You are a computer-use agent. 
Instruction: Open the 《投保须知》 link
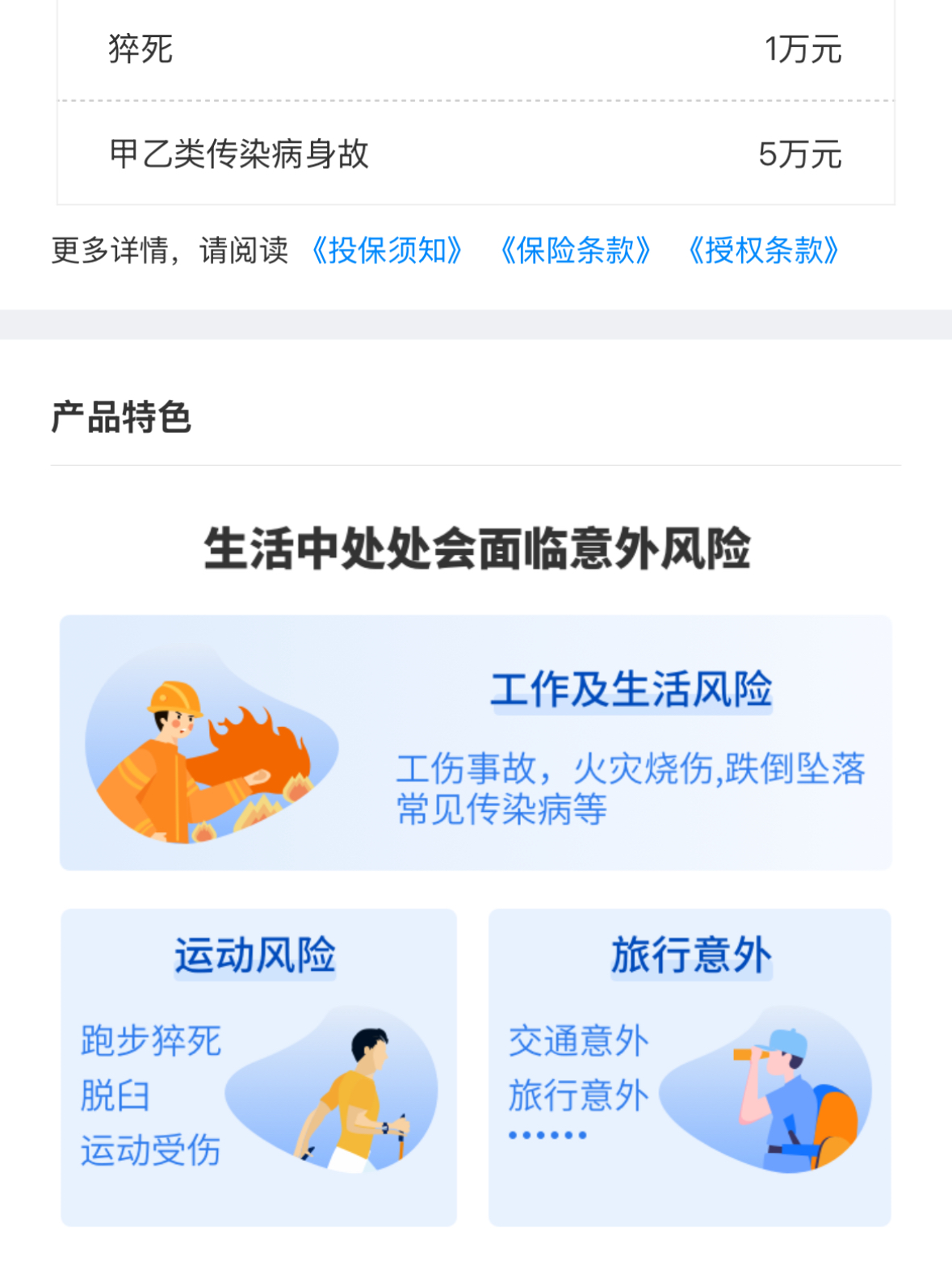pyautogui.click(x=387, y=250)
